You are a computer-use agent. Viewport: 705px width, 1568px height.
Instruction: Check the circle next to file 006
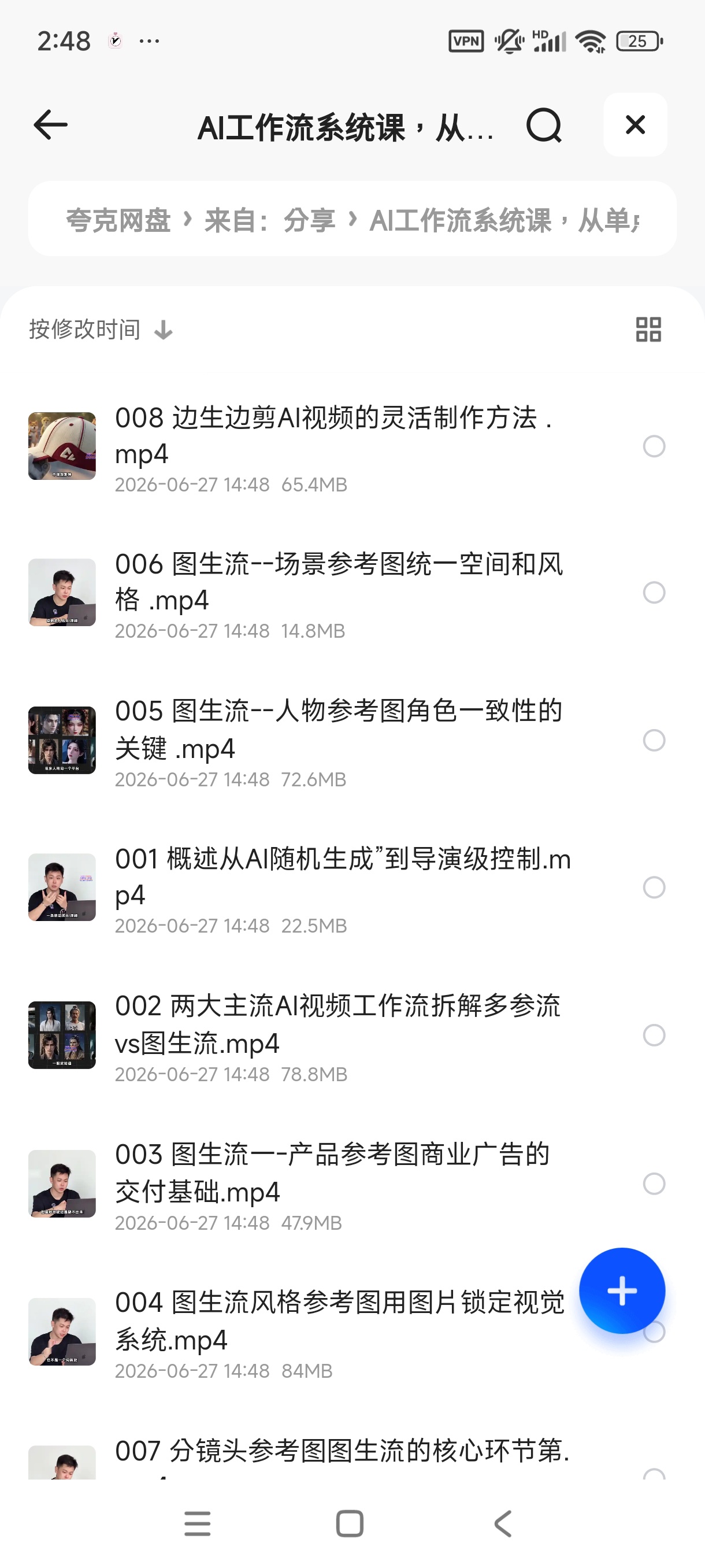pyautogui.click(x=654, y=592)
